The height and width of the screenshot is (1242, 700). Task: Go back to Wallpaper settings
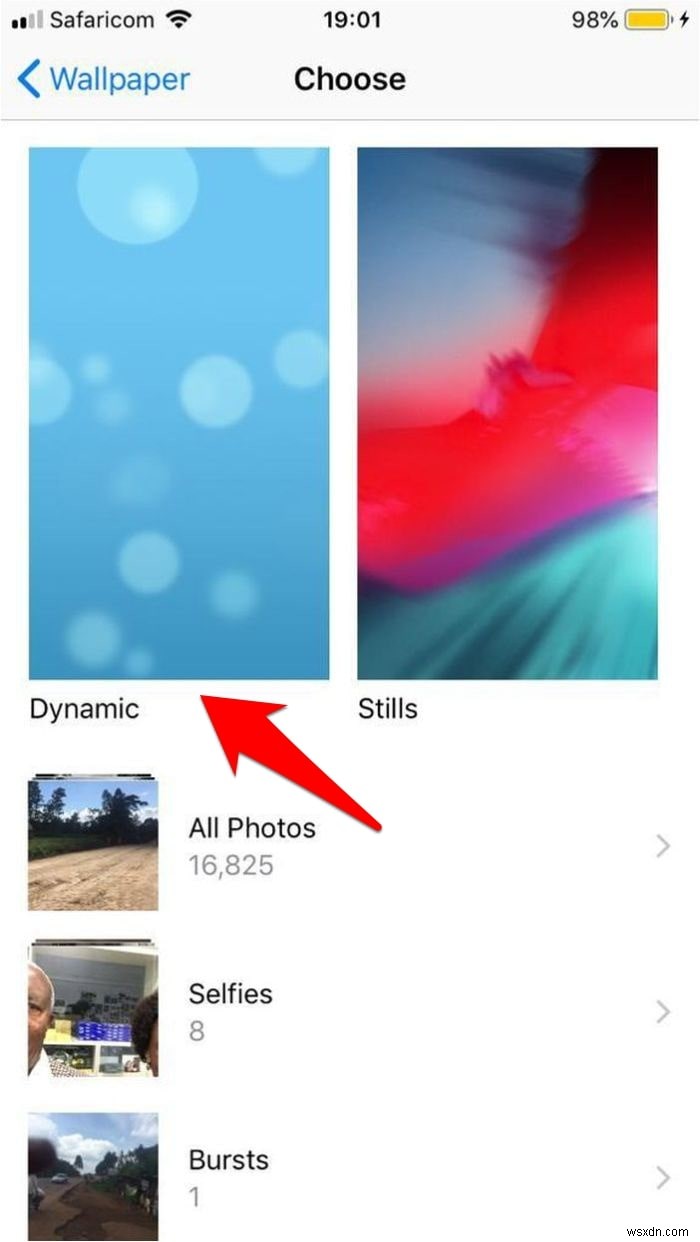tap(104, 79)
